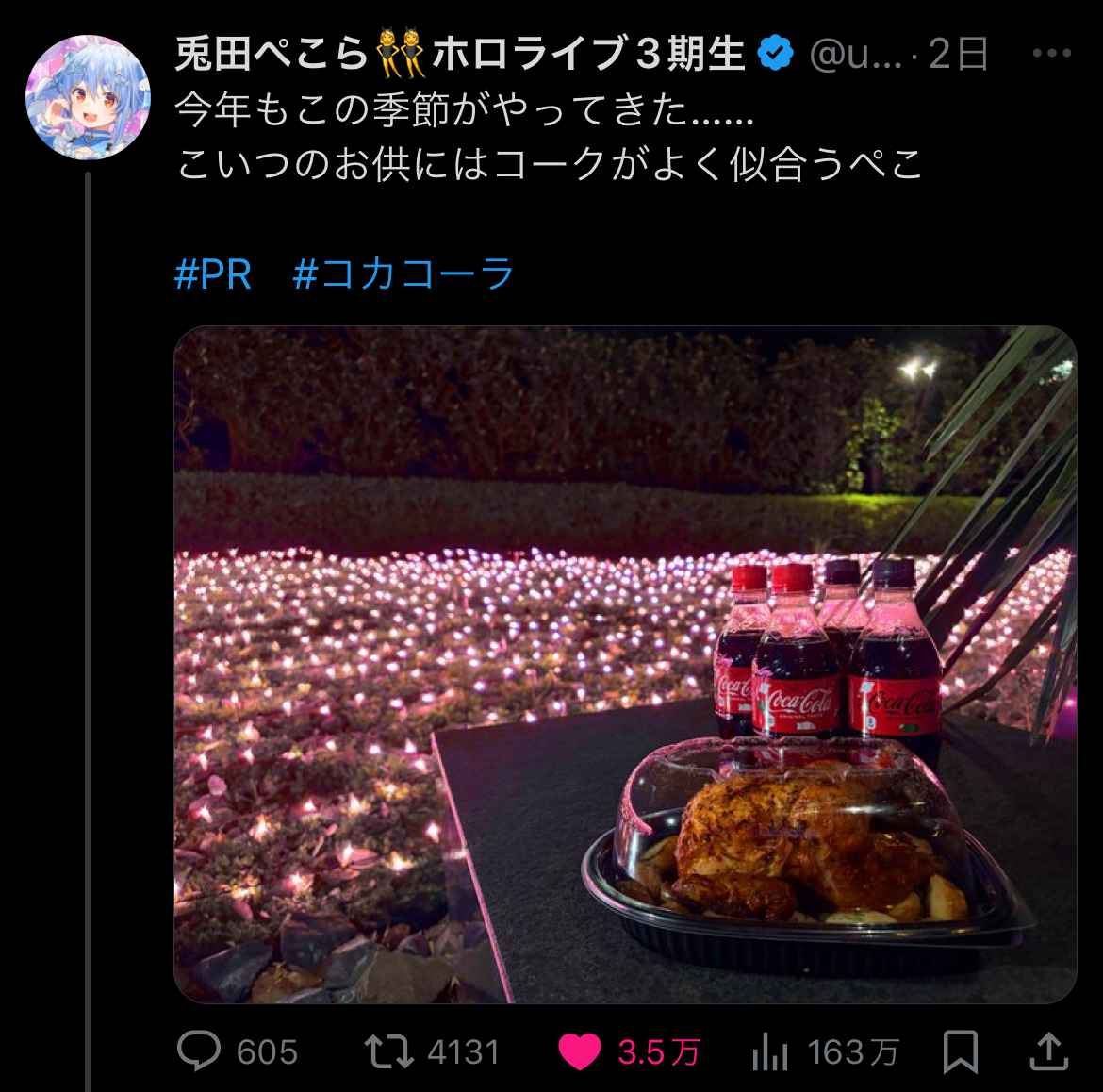Bookmark this tweet
Image resolution: width=1103 pixels, height=1092 pixels.
[961, 1051]
